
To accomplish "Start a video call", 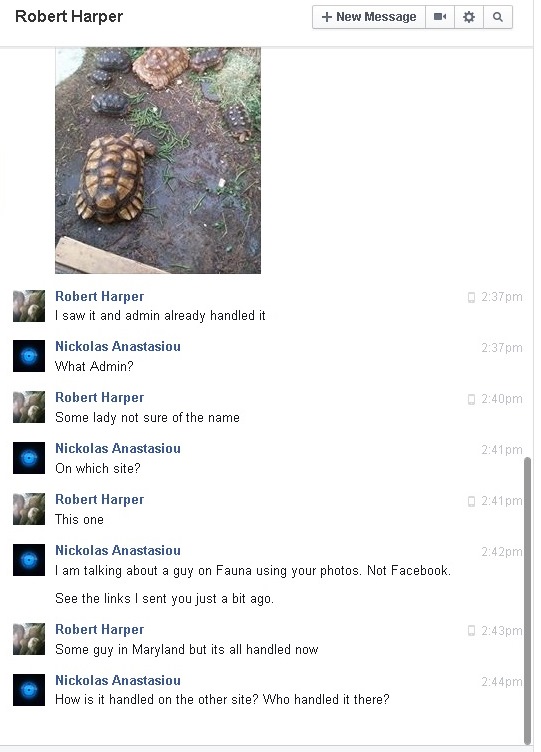I will (x=440, y=17).
